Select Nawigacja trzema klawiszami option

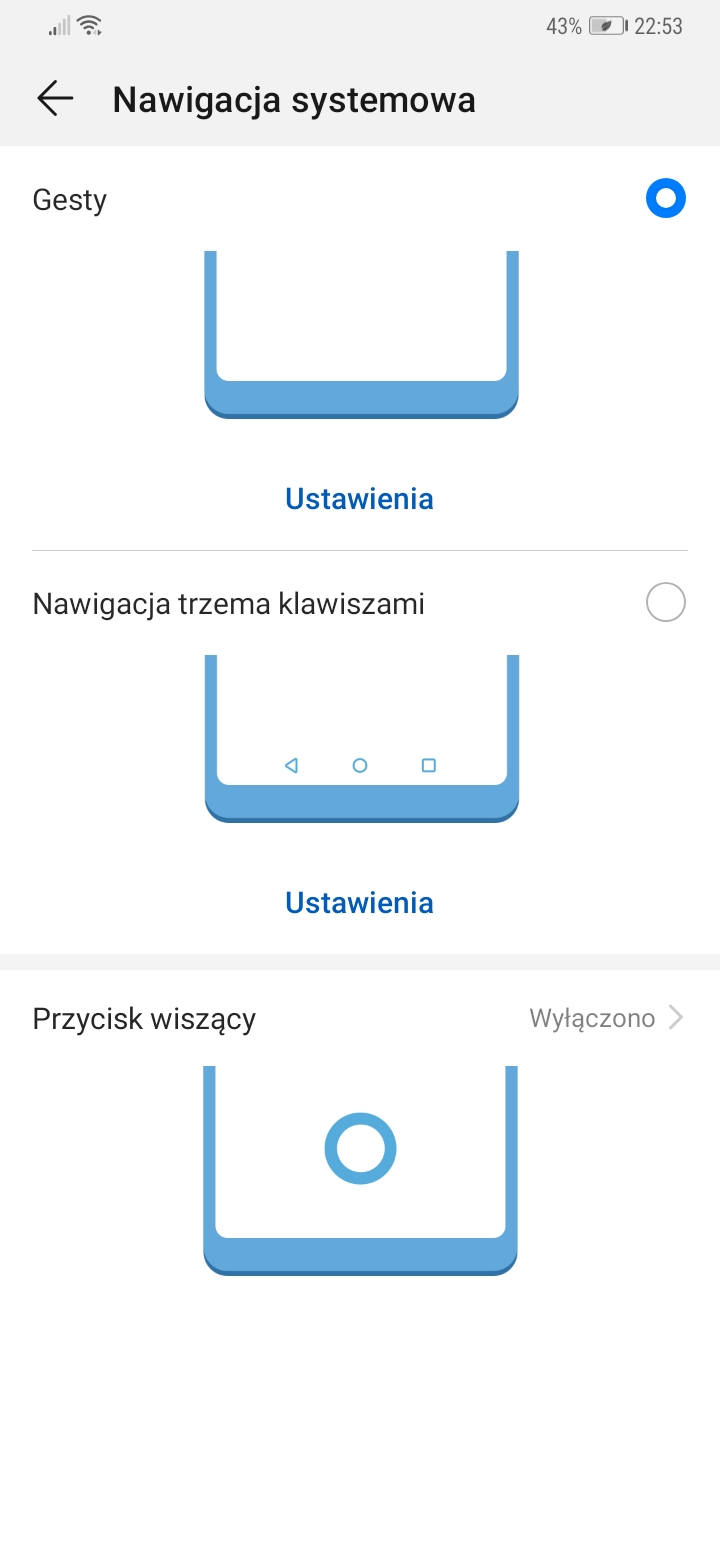click(665, 603)
